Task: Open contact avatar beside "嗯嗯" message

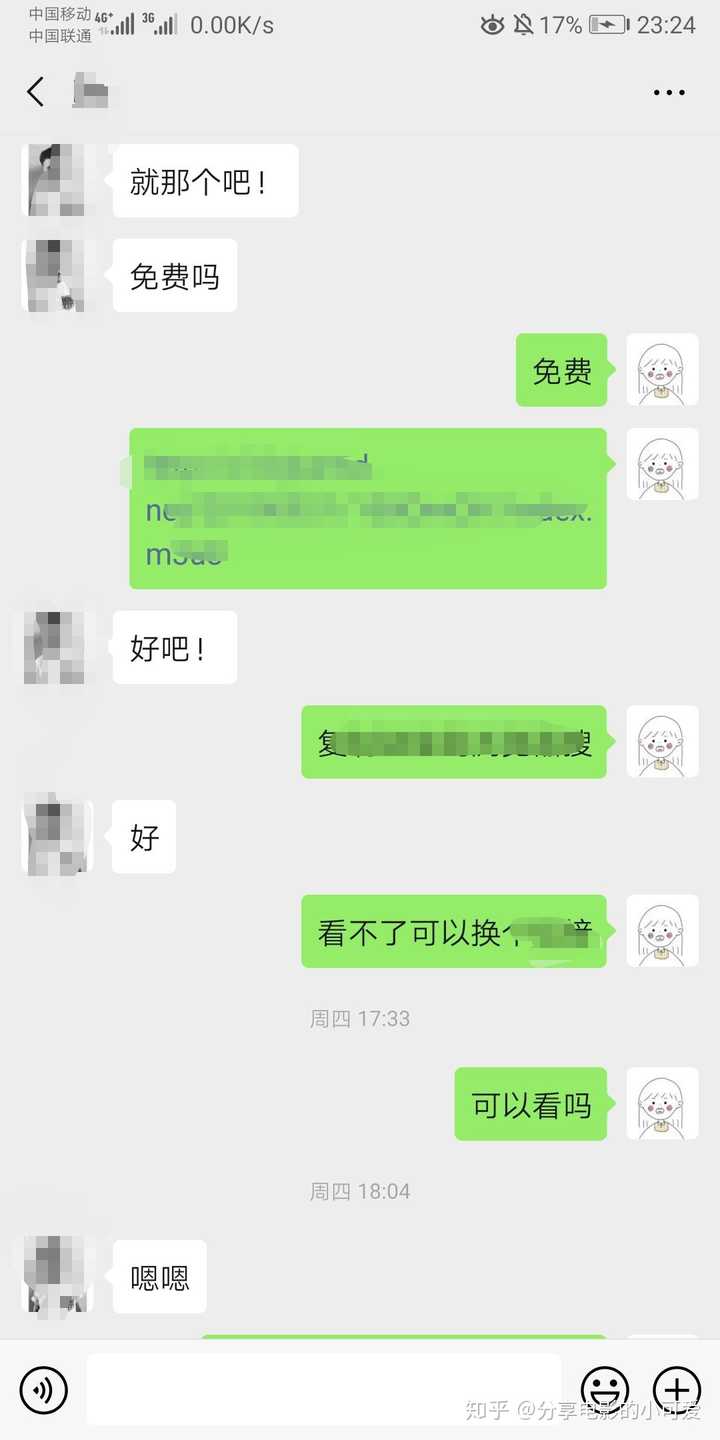Action: click(57, 1275)
